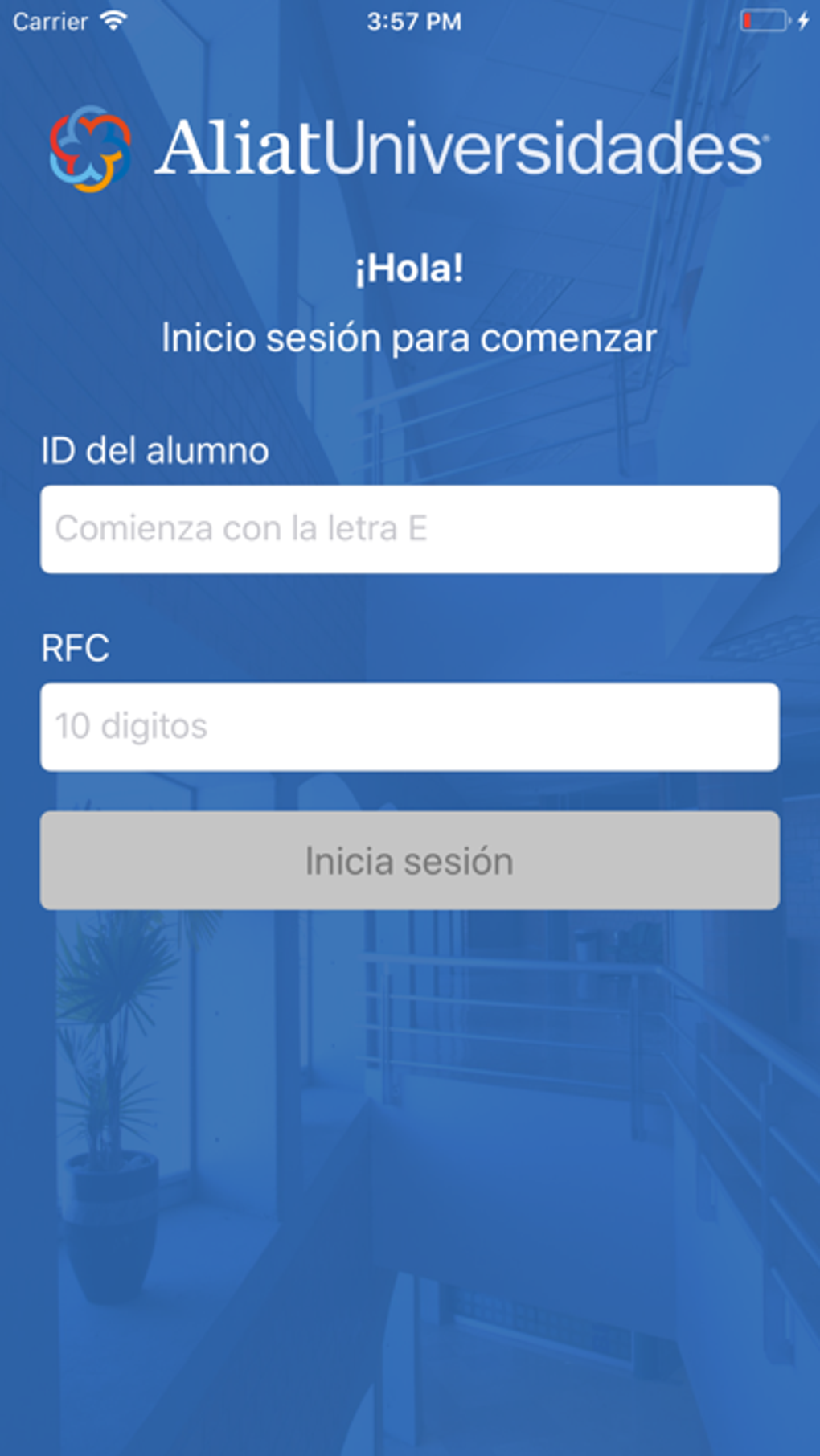Click the clock showing 3:57 PM

coord(413,22)
